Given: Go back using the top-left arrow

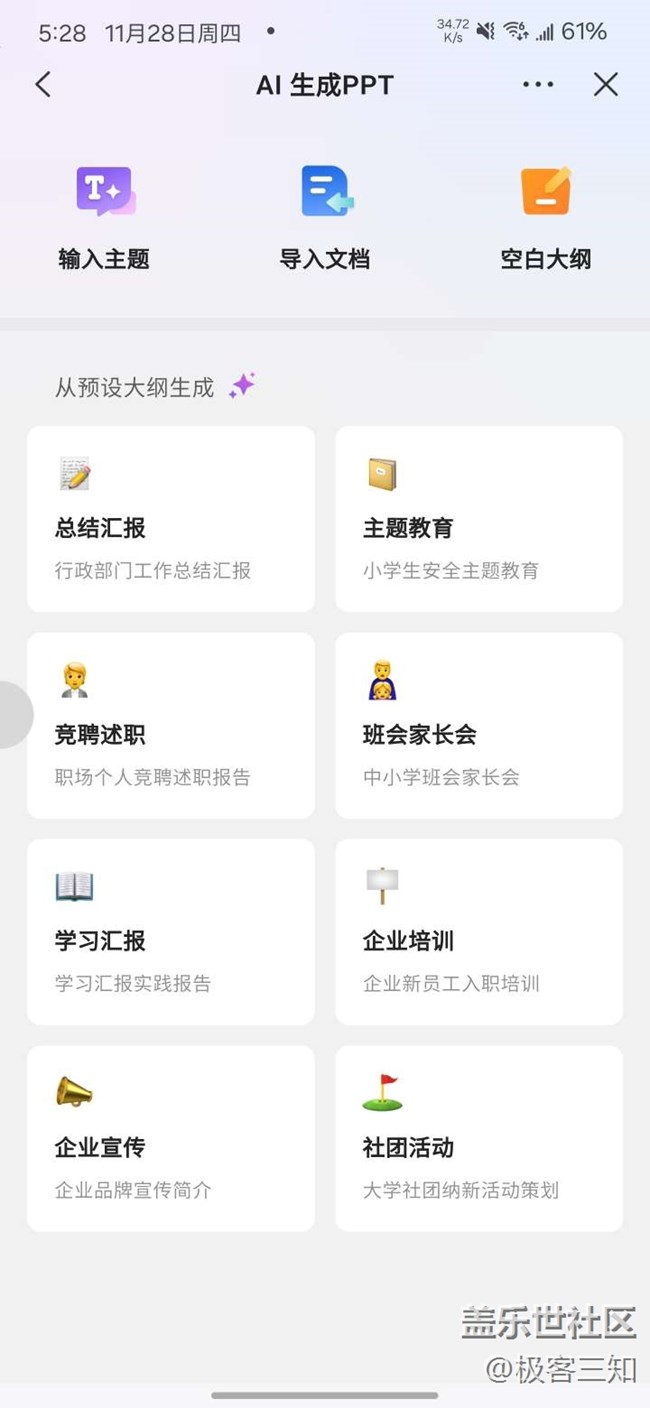Looking at the screenshot, I should (43, 85).
